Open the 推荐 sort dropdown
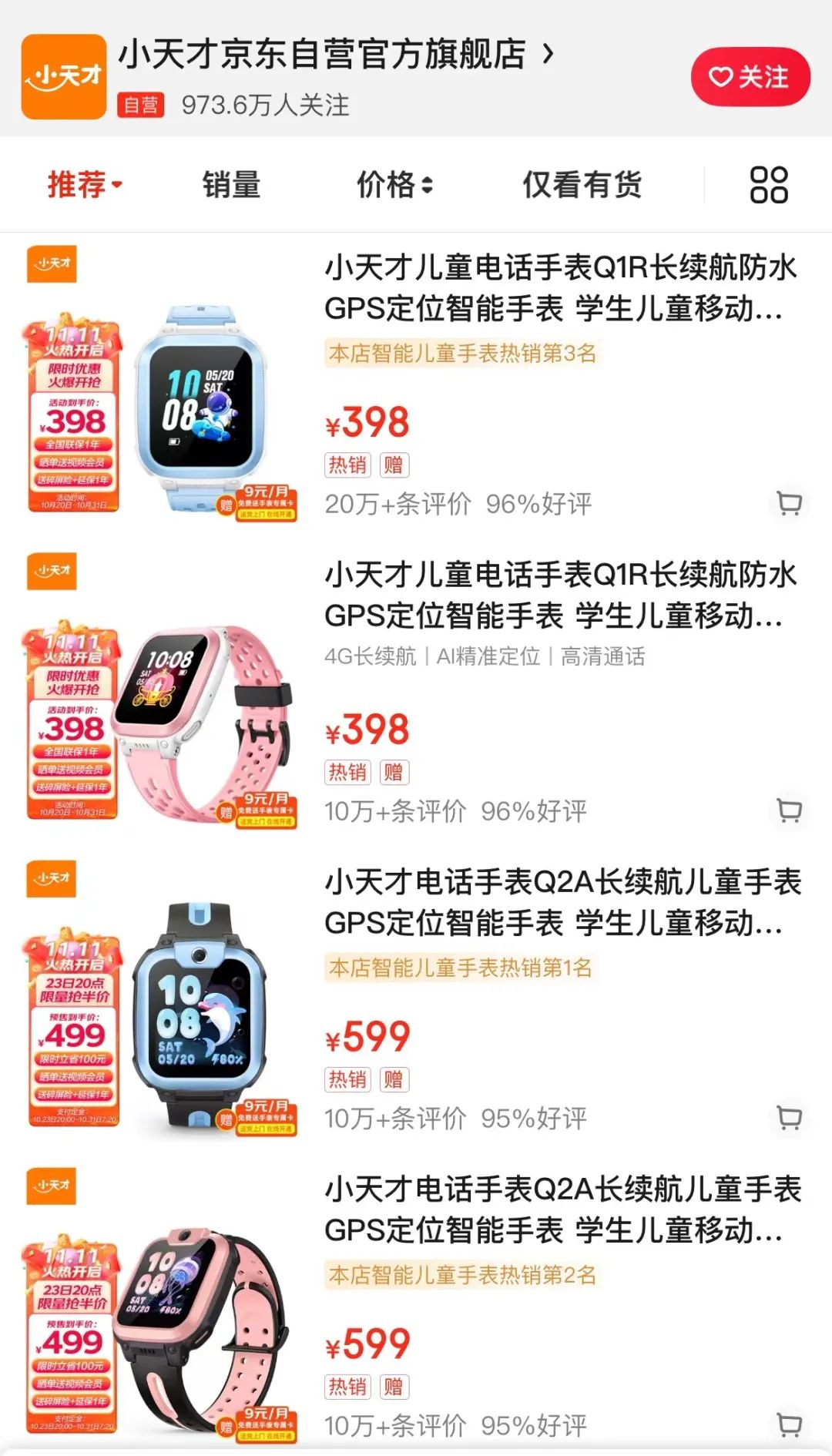832x1456 pixels. [x=85, y=185]
